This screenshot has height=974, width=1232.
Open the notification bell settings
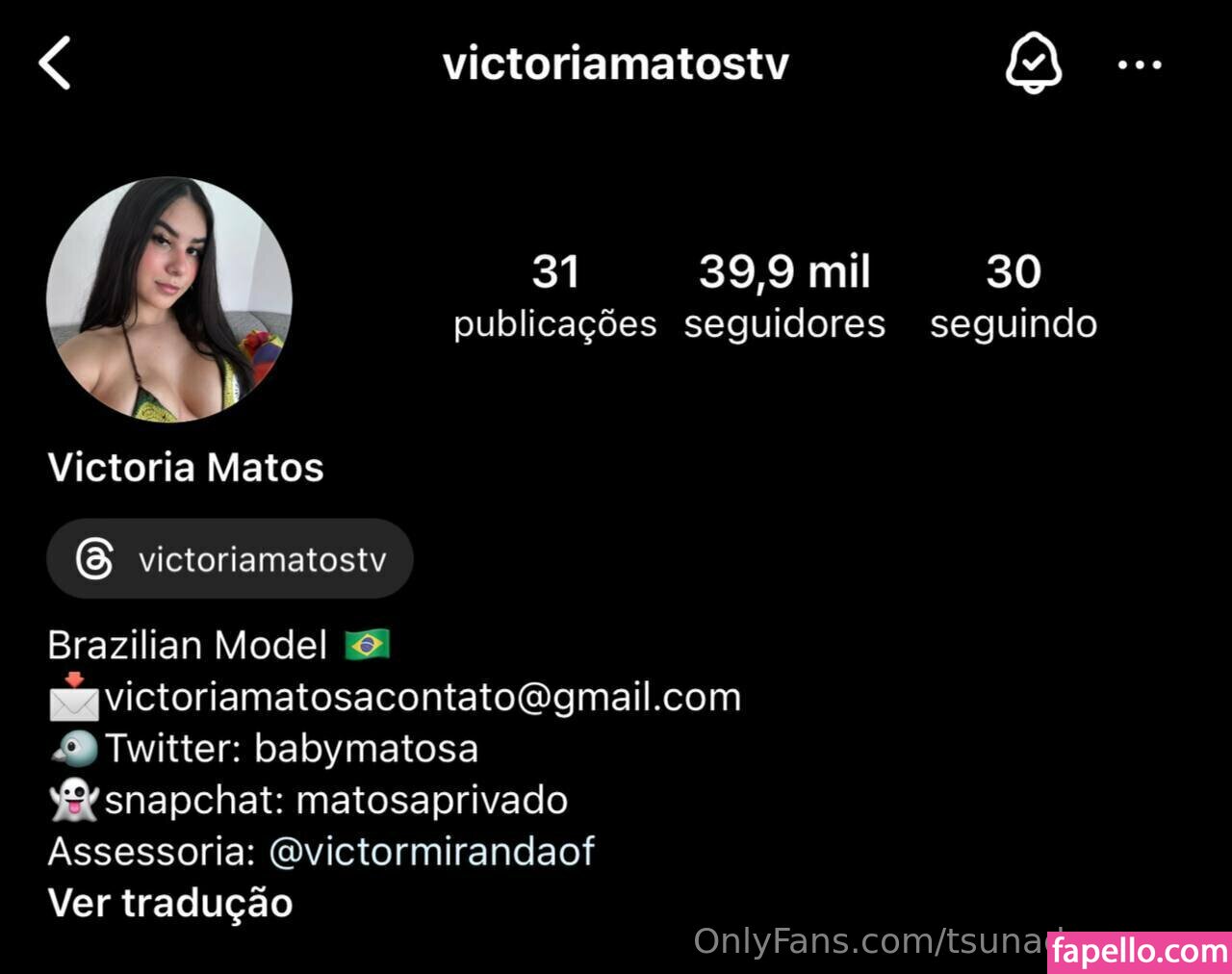pyautogui.click(x=1033, y=64)
